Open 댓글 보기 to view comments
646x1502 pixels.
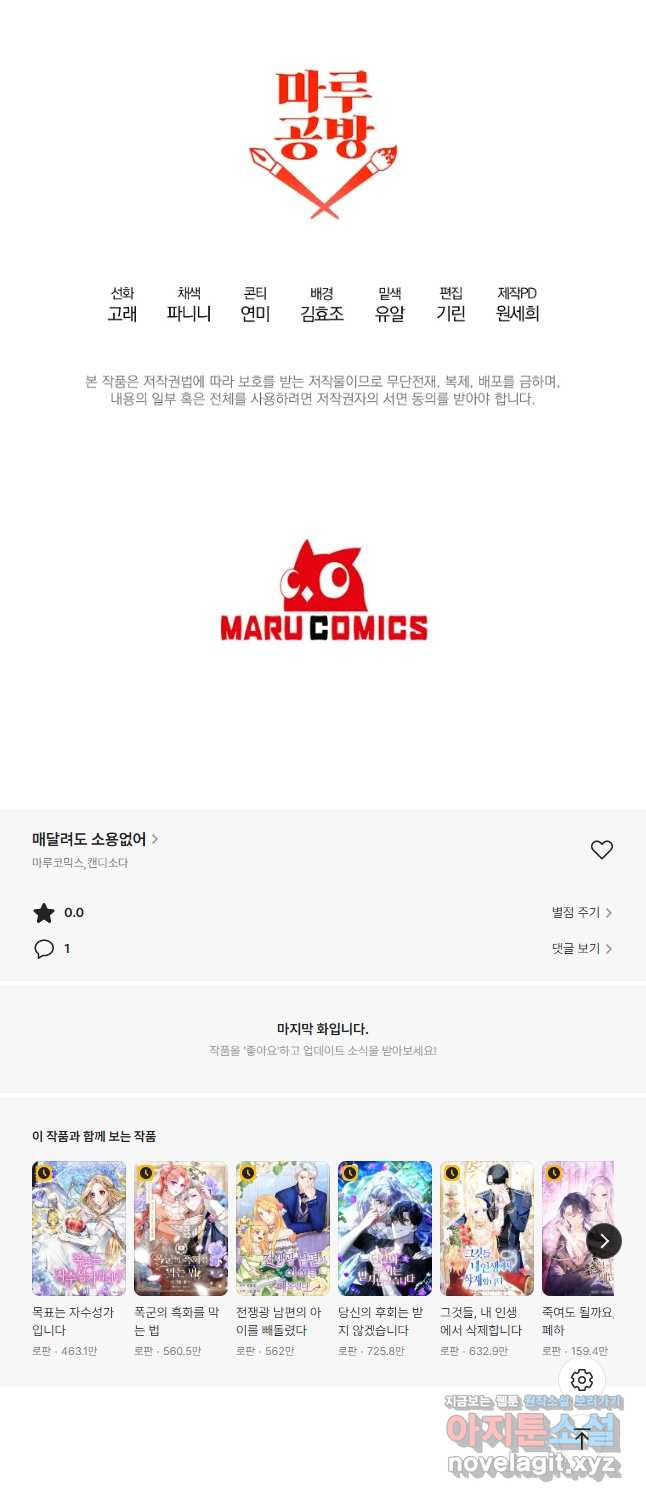coord(582,948)
